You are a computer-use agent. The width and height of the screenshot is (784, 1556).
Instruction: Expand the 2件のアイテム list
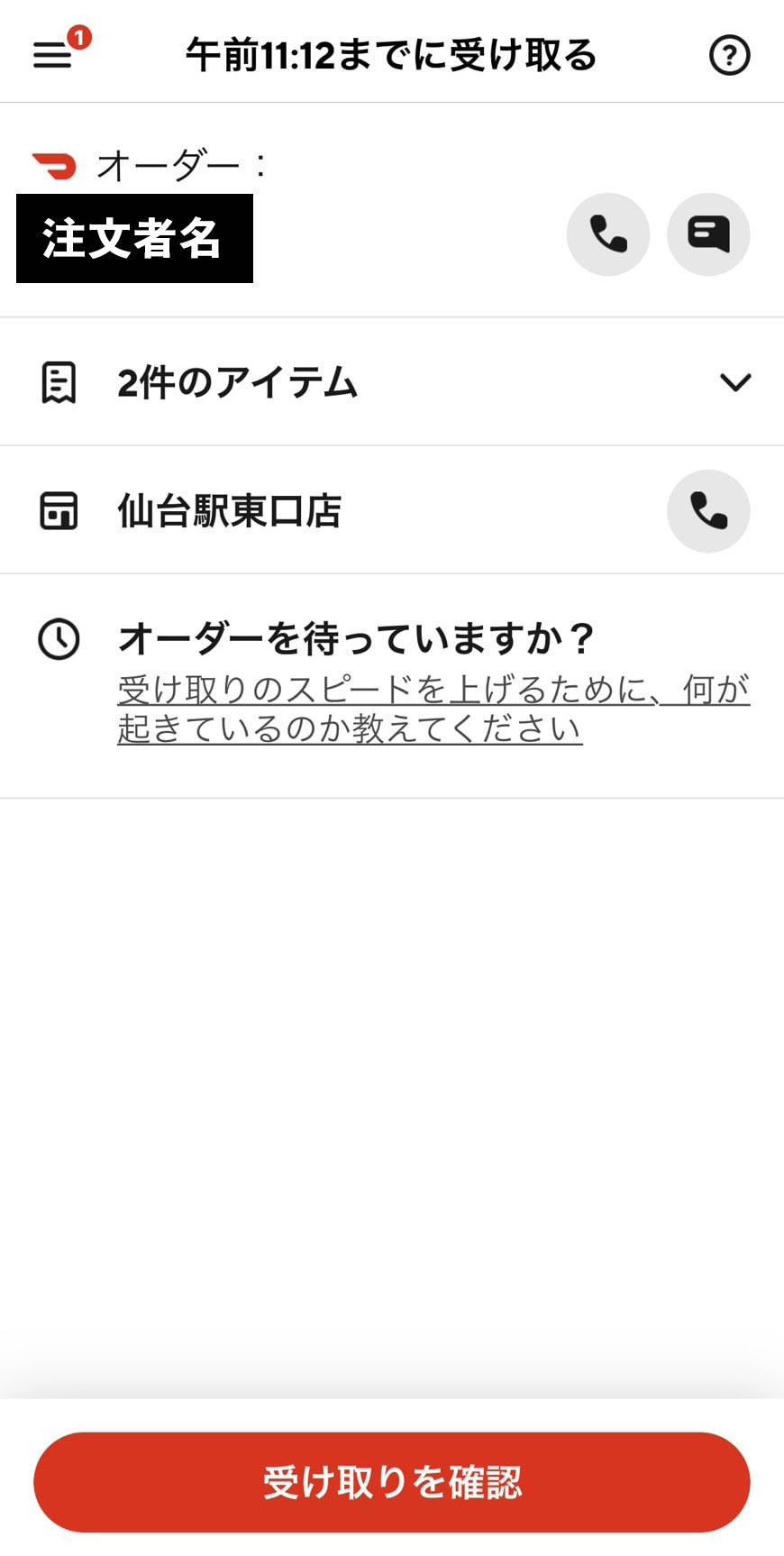(x=735, y=382)
